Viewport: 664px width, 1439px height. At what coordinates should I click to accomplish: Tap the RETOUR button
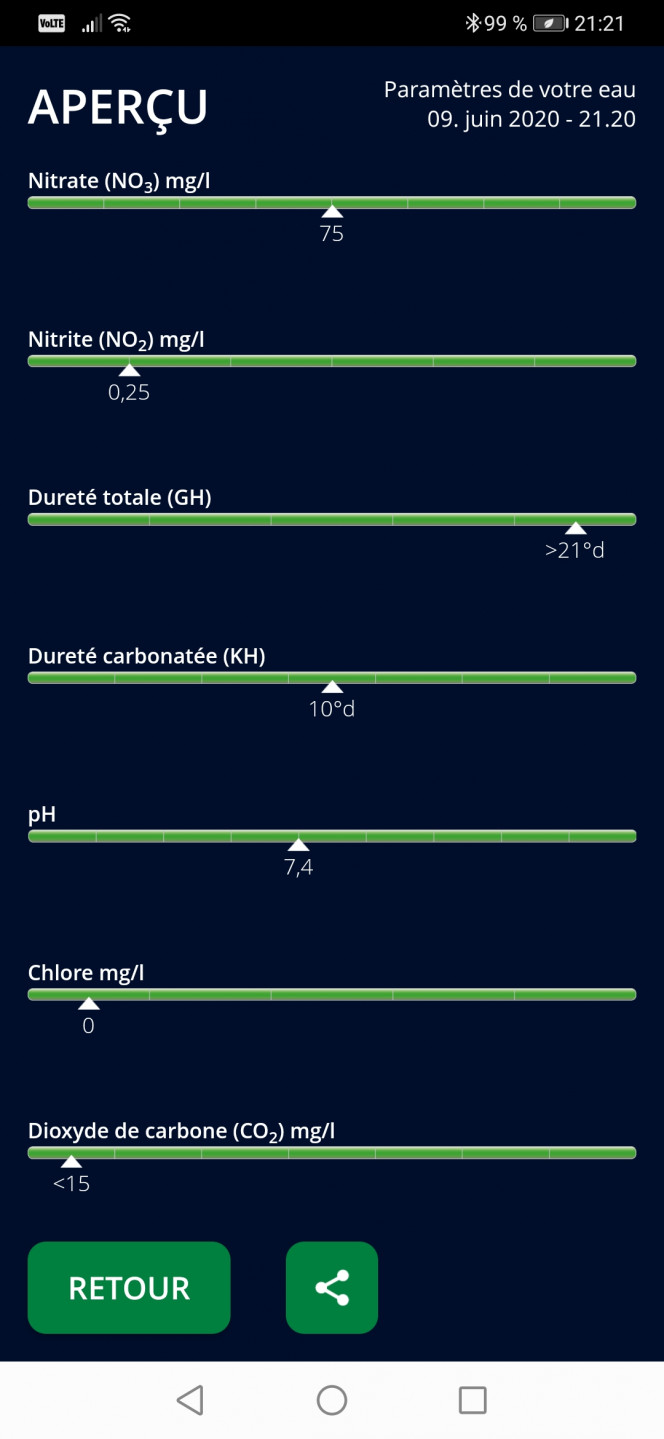(x=129, y=1287)
